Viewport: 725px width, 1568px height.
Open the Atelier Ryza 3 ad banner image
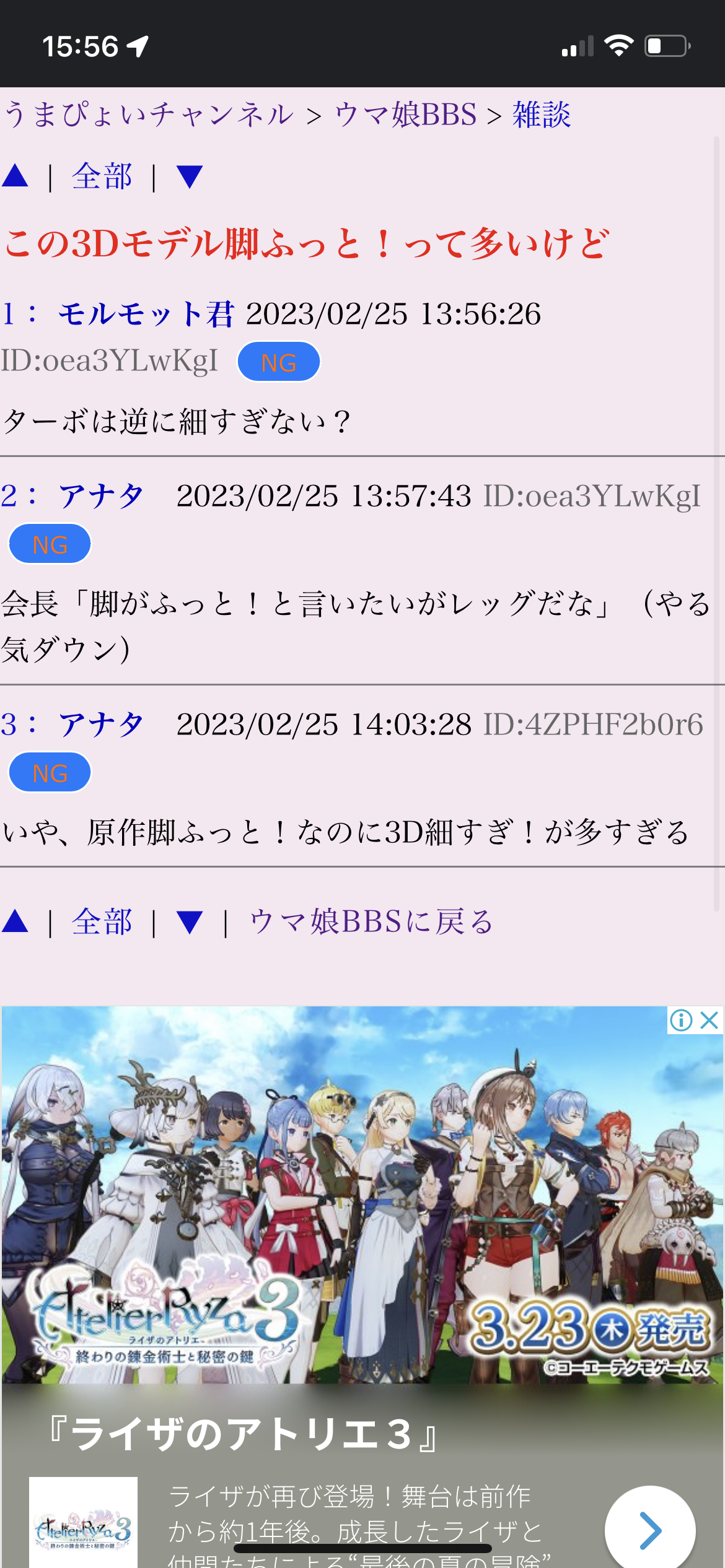362,1195
